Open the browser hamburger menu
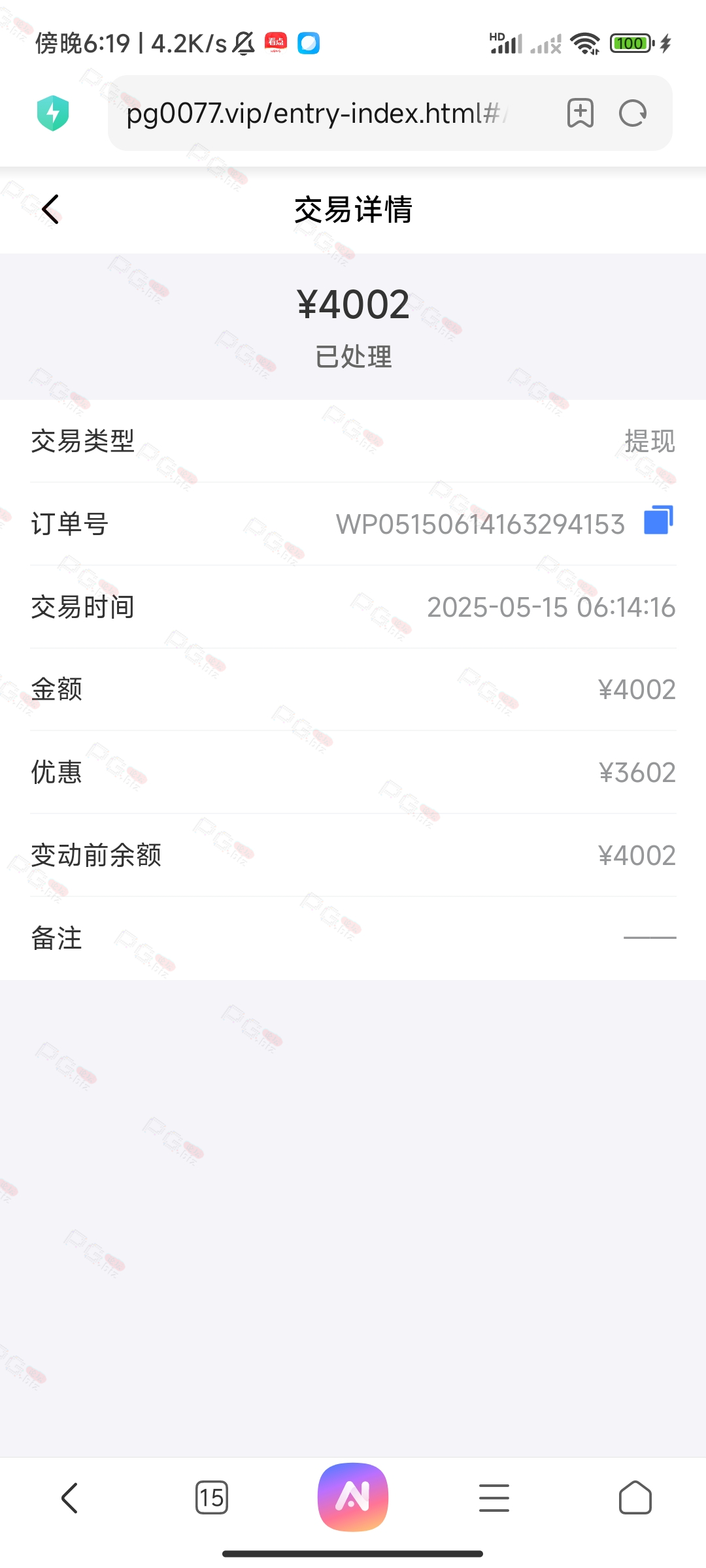This screenshot has height=1568, width=706. click(x=494, y=1497)
